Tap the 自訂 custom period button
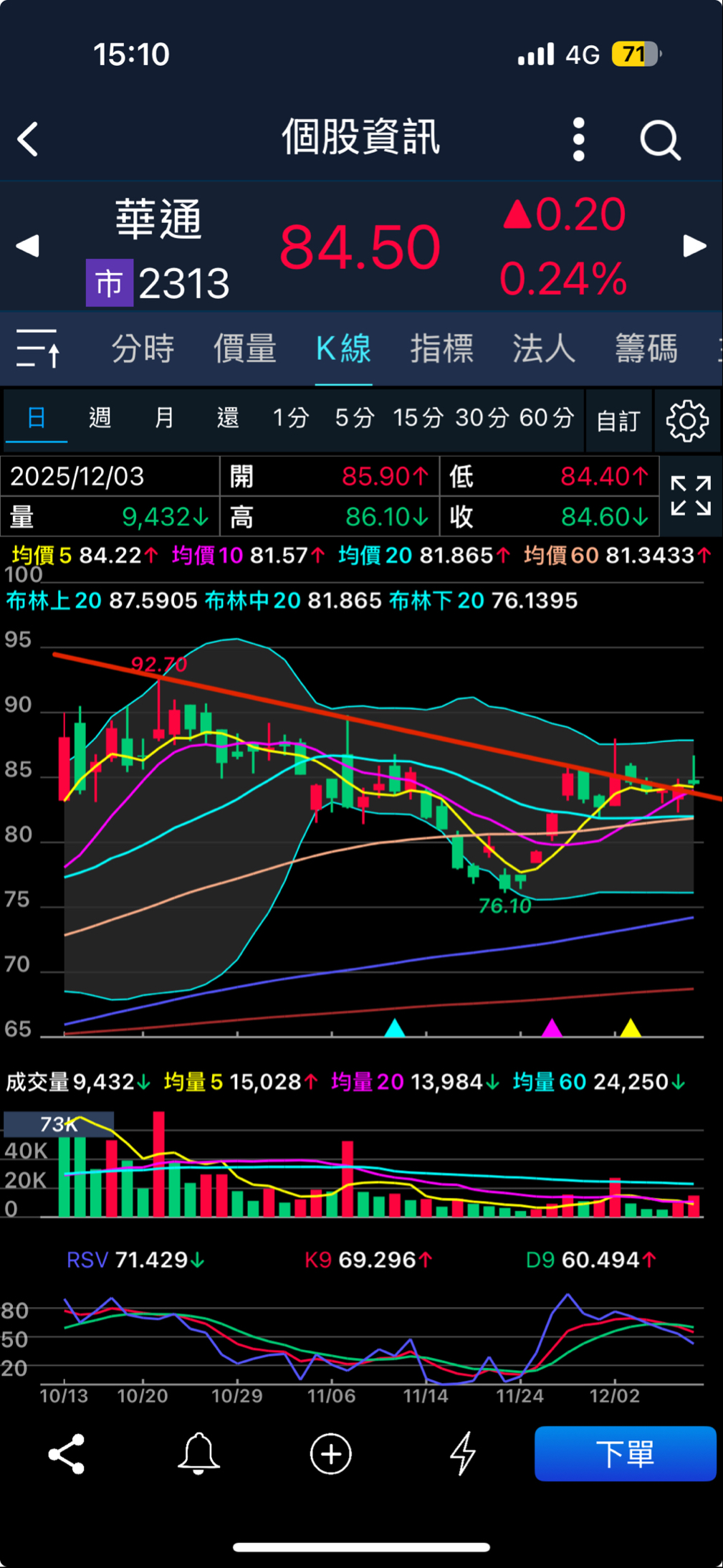 point(618,421)
